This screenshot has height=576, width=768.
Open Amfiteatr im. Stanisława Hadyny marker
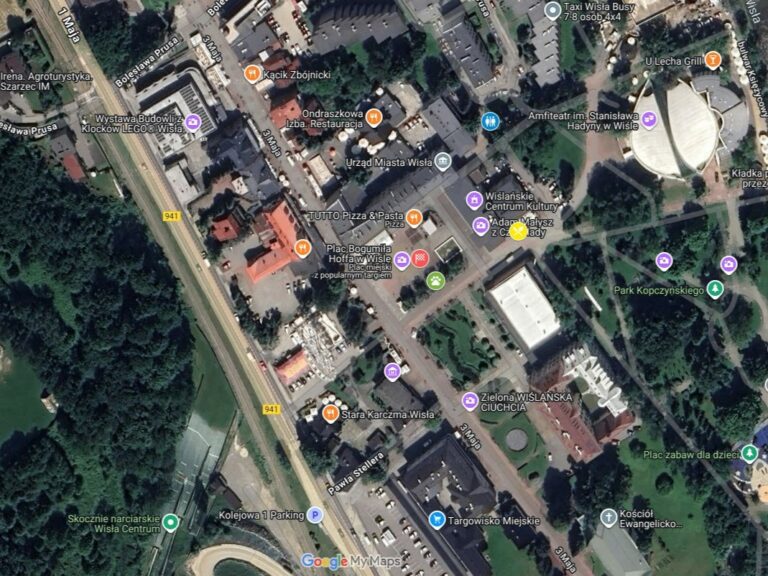tap(649, 120)
